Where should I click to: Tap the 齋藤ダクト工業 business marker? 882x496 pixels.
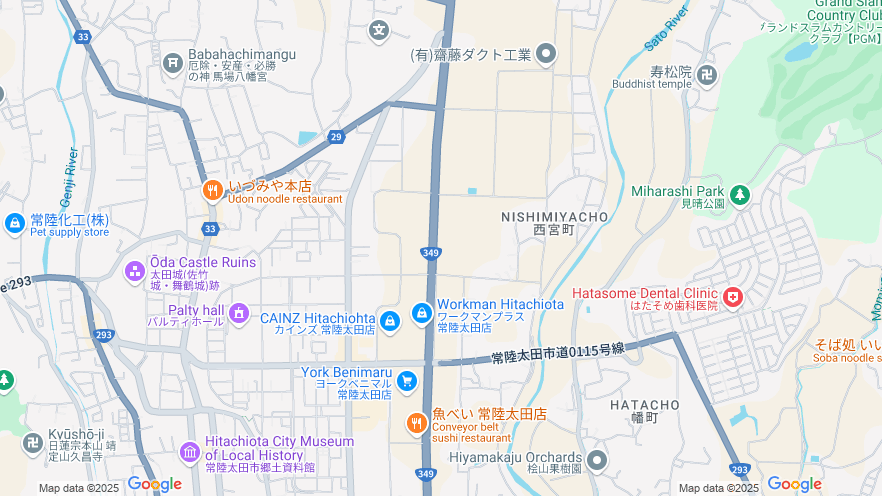click(546, 54)
